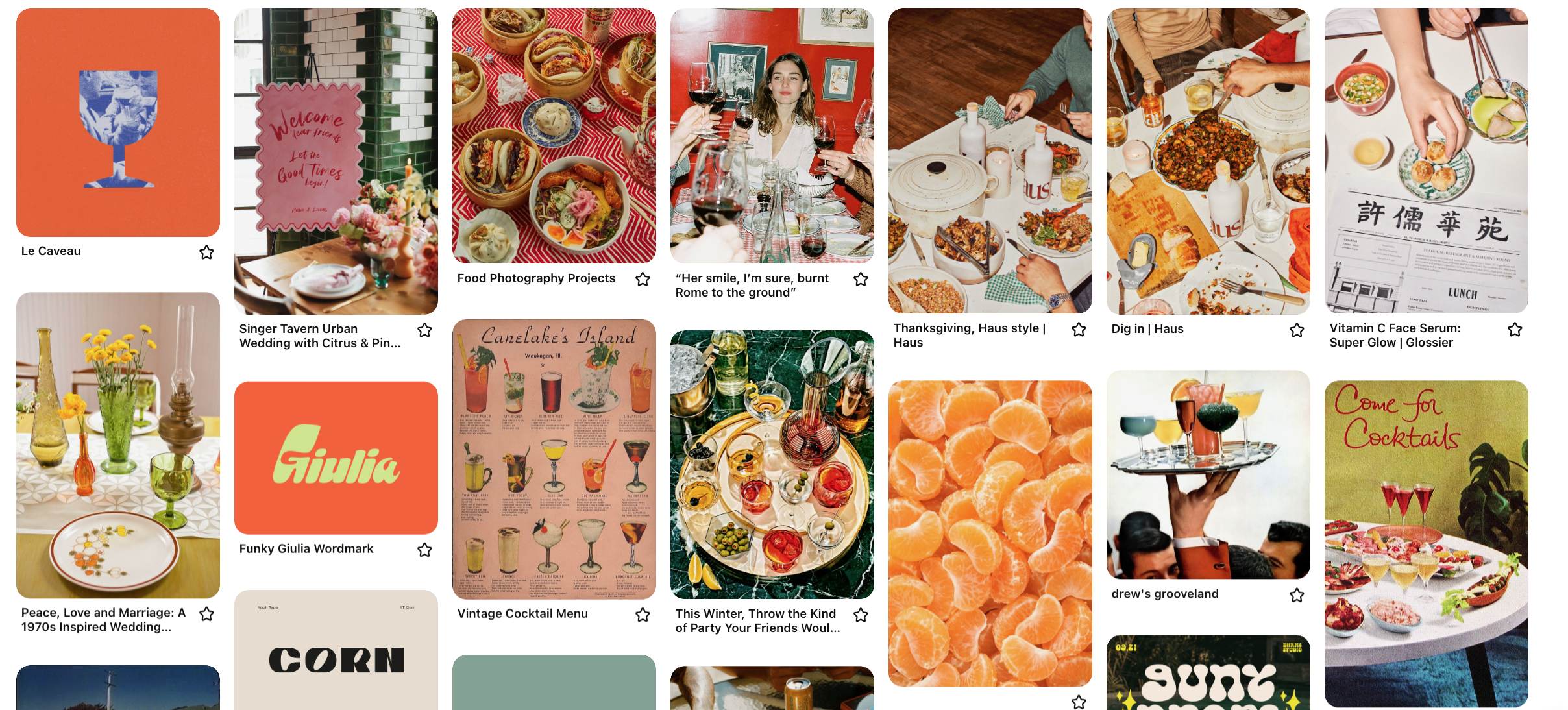1568x710 pixels.
Task: Open the "Her smile, I'm sure" pin
Action: point(772,136)
